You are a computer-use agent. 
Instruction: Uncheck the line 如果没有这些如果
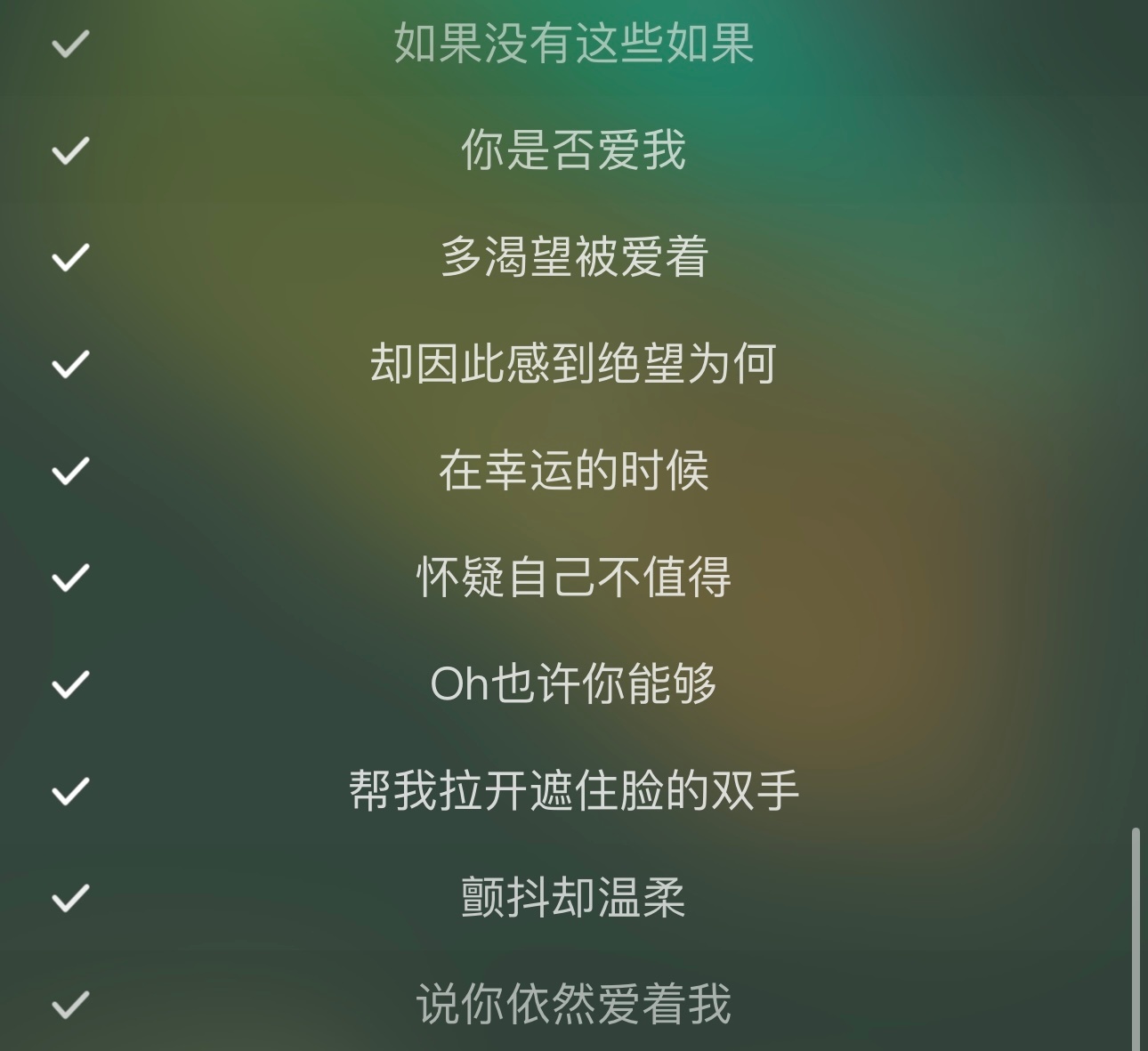(70, 44)
